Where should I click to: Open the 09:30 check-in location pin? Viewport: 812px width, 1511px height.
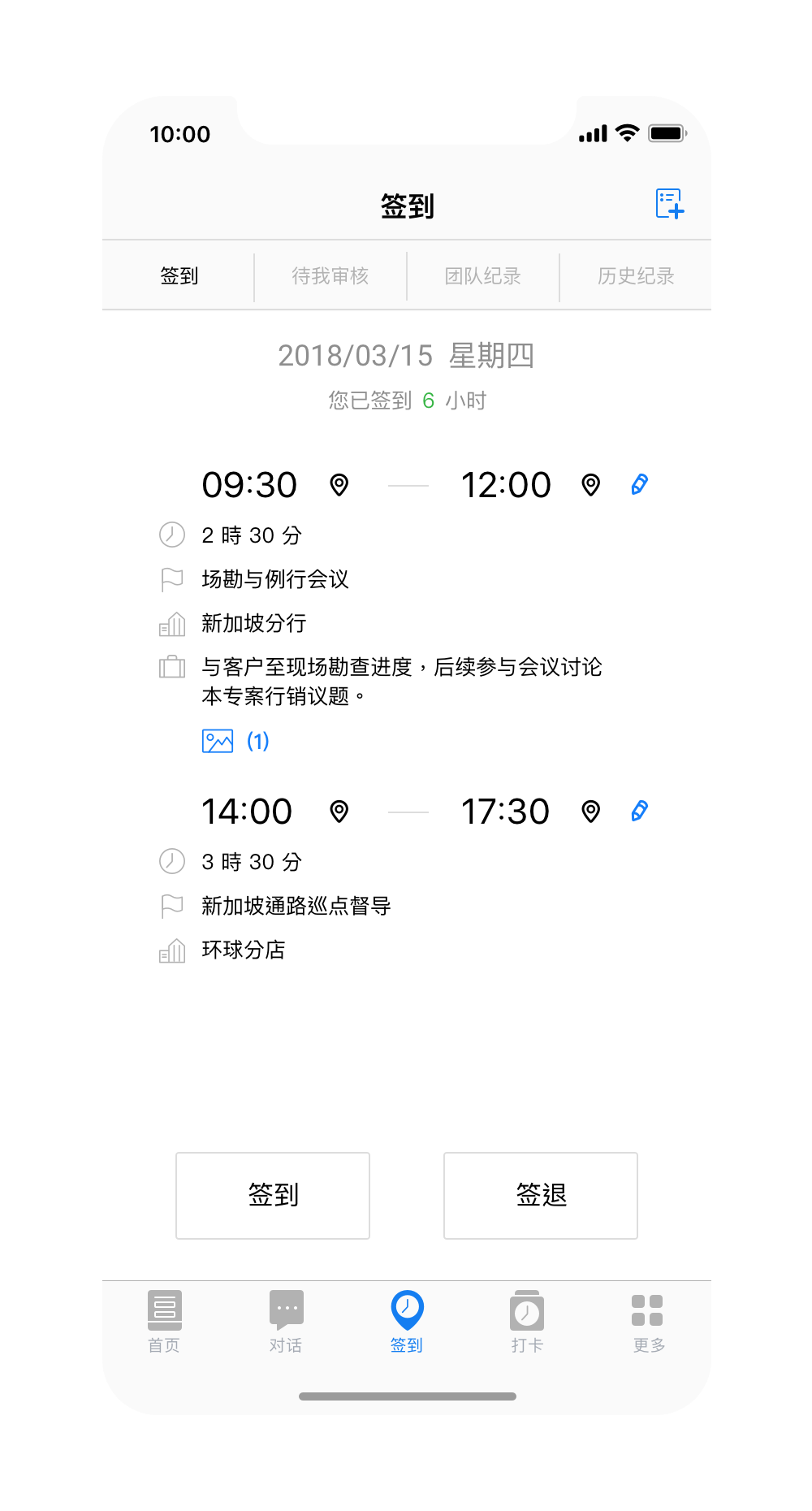point(339,485)
